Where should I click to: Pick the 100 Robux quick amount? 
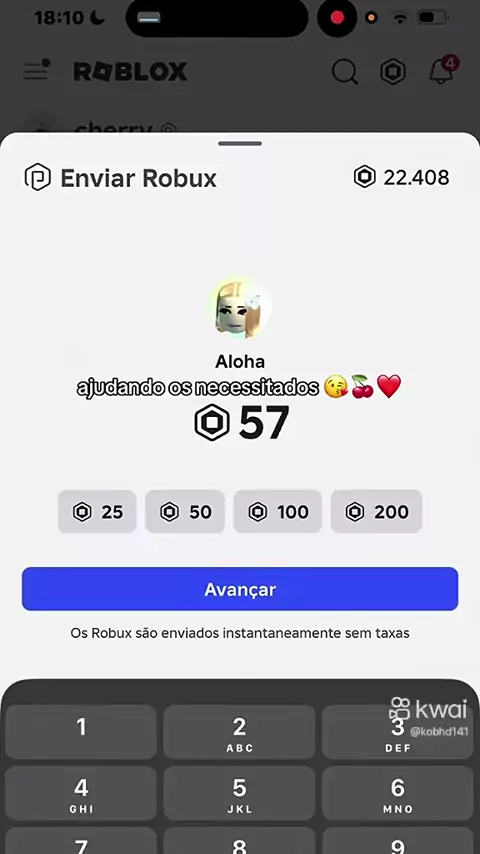click(277, 511)
